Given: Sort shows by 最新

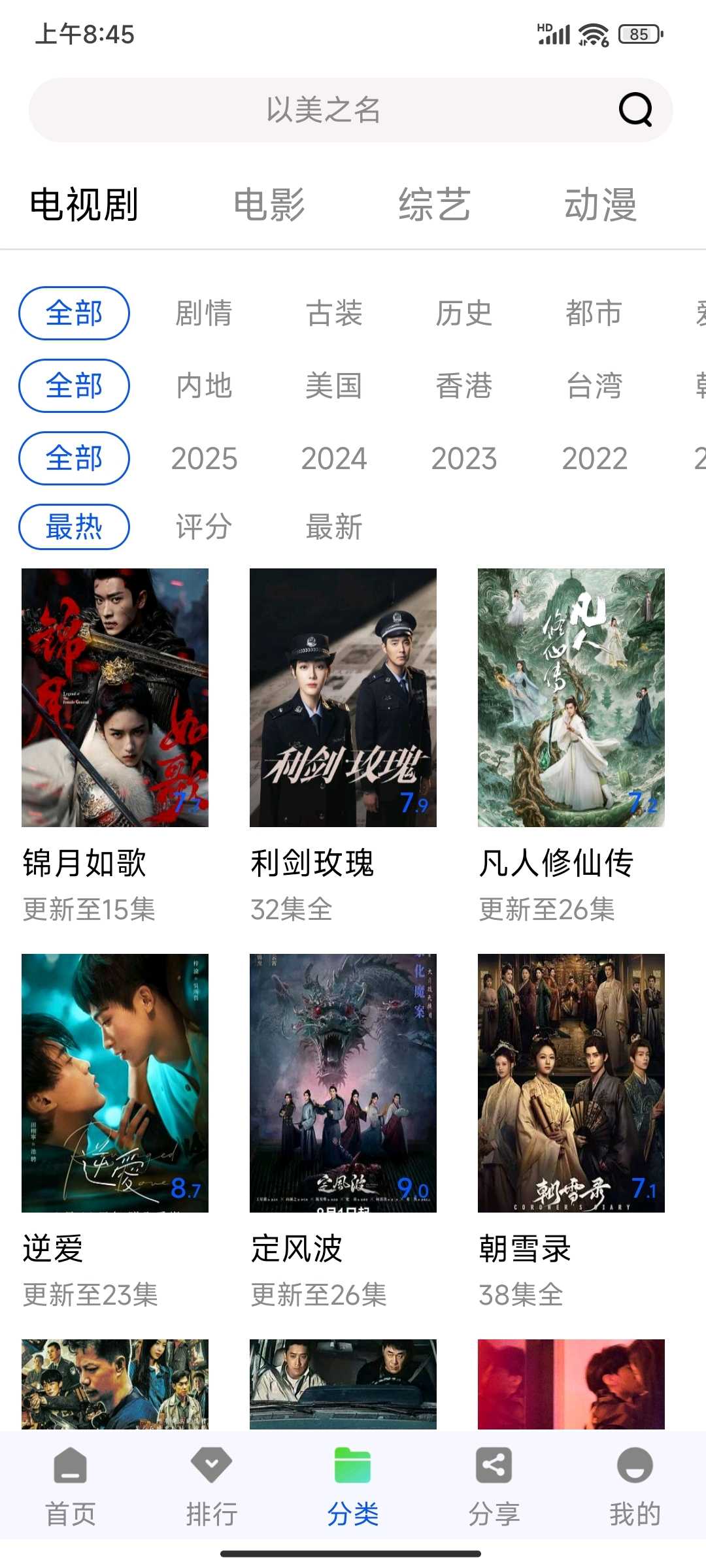Looking at the screenshot, I should coord(334,527).
